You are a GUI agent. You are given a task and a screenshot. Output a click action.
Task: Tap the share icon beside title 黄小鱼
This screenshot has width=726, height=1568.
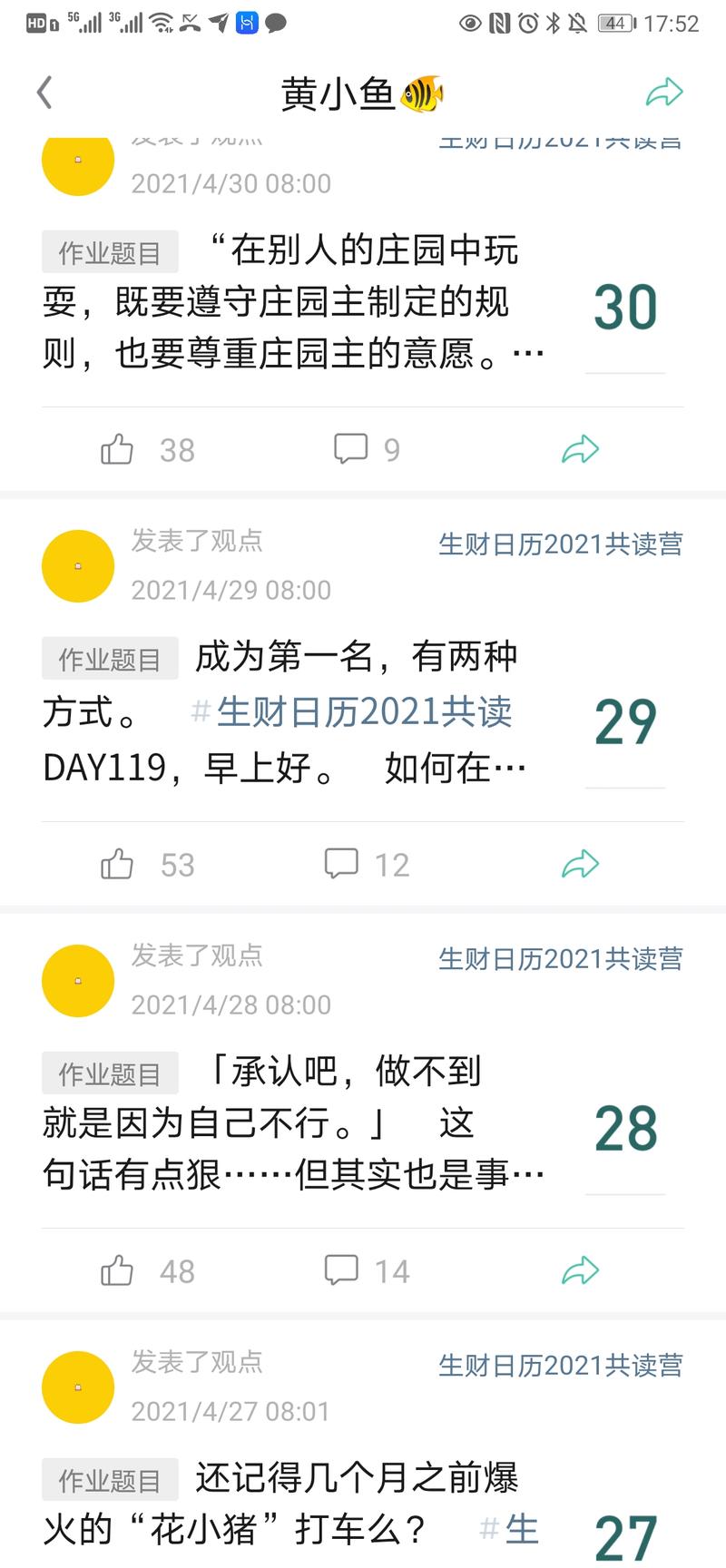[x=666, y=92]
